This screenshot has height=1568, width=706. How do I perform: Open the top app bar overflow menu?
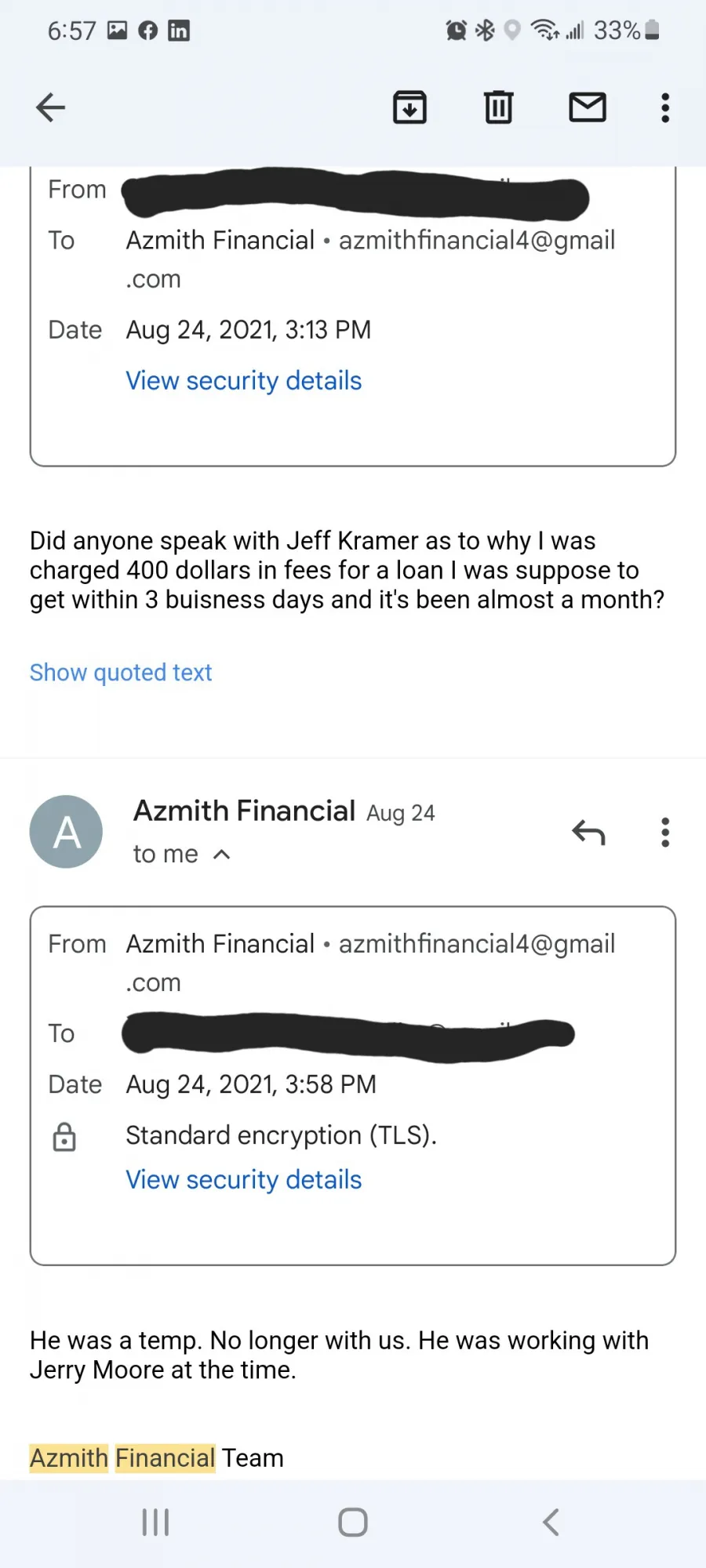coord(665,107)
